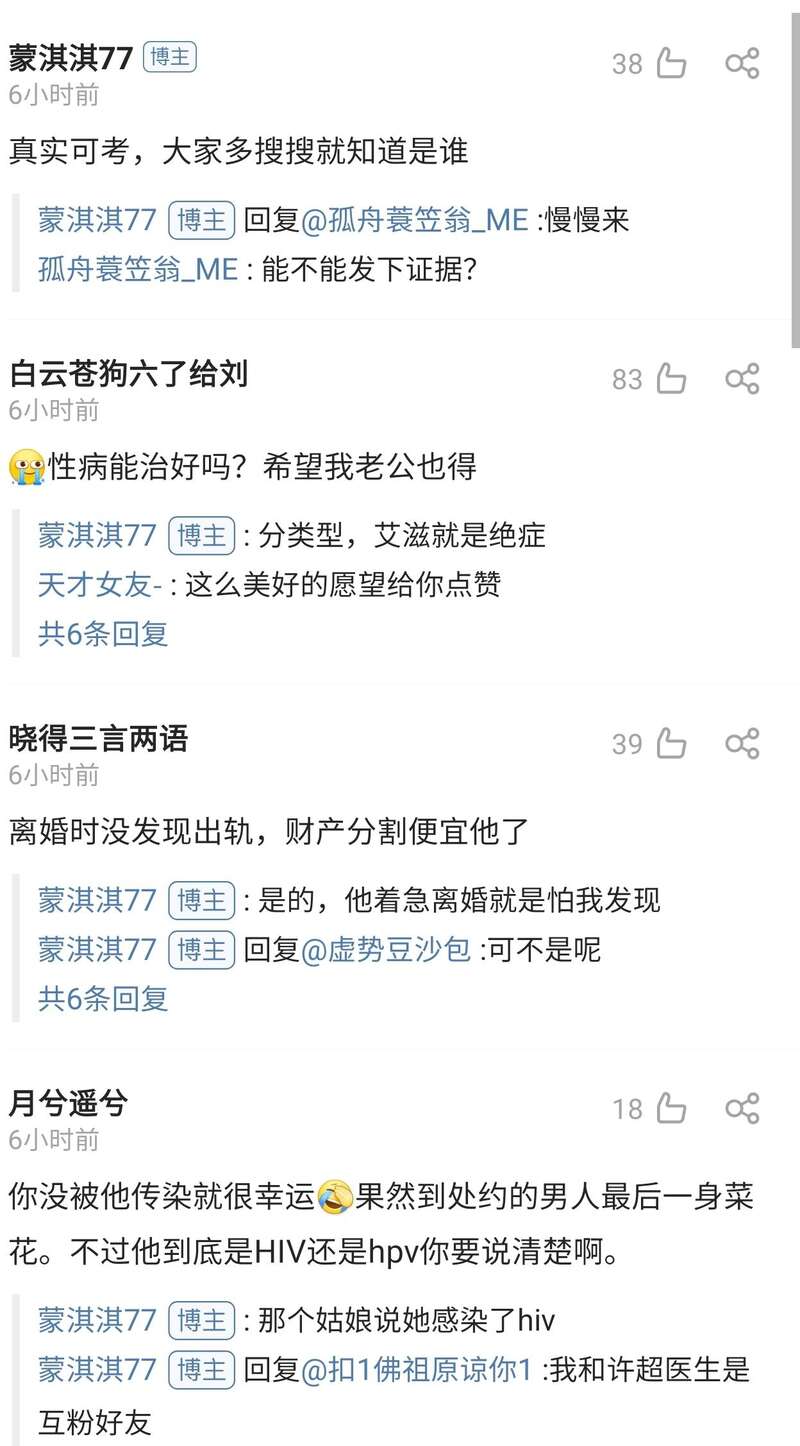Open the profile of 晓得三言两语

point(98,739)
